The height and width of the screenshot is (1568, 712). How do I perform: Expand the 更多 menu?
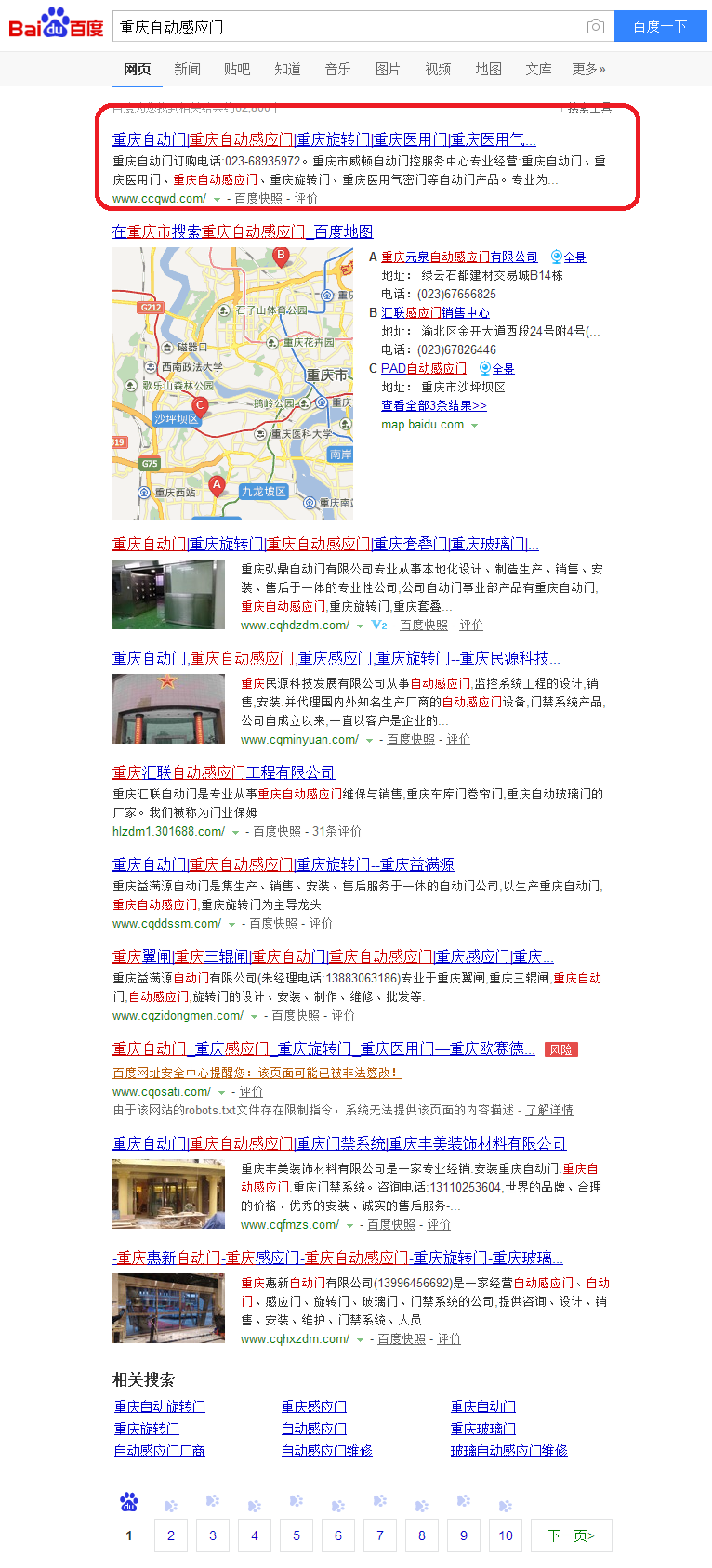(x=588, y=69)
